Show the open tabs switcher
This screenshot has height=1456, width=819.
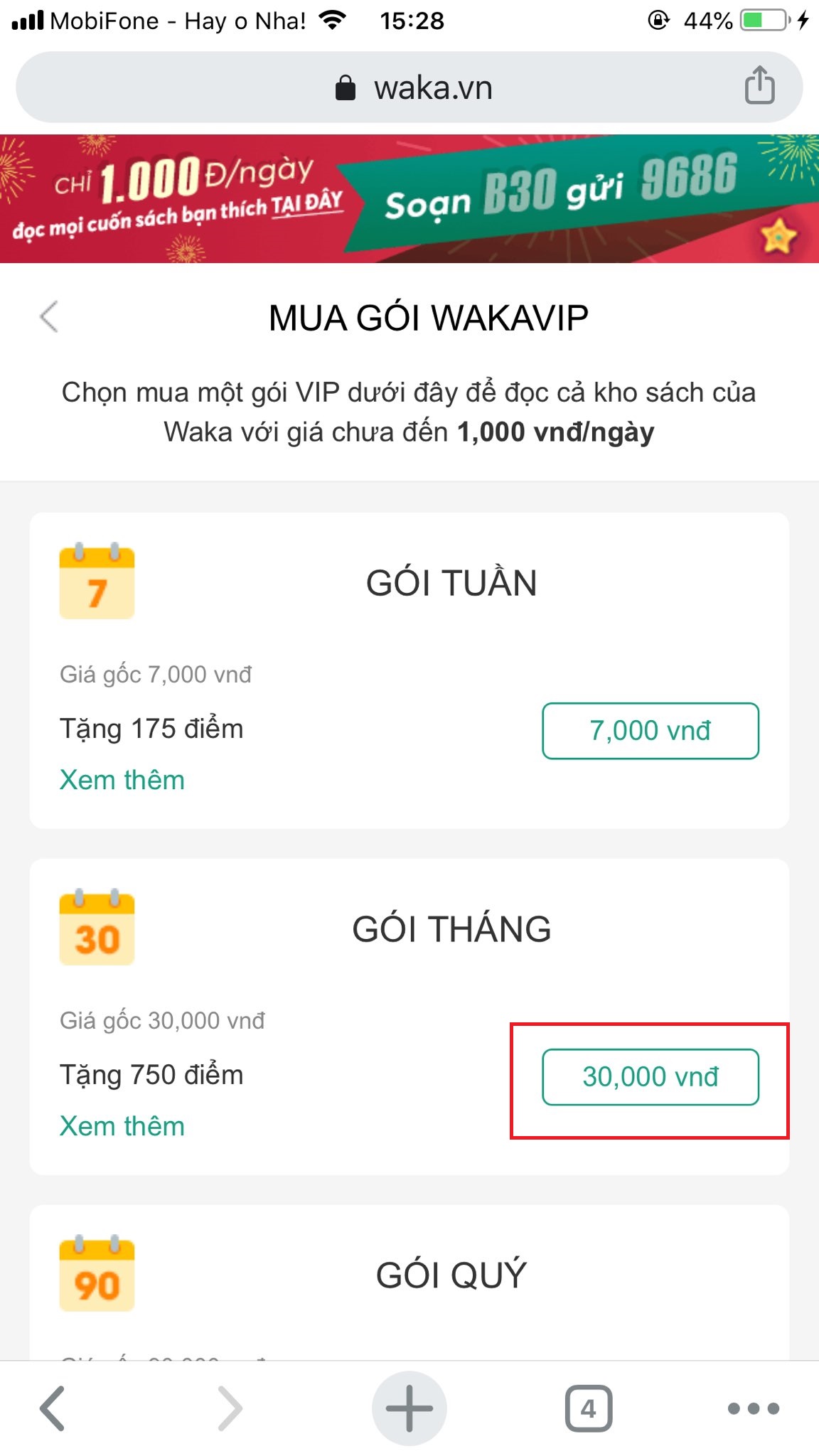(588, 1408)
